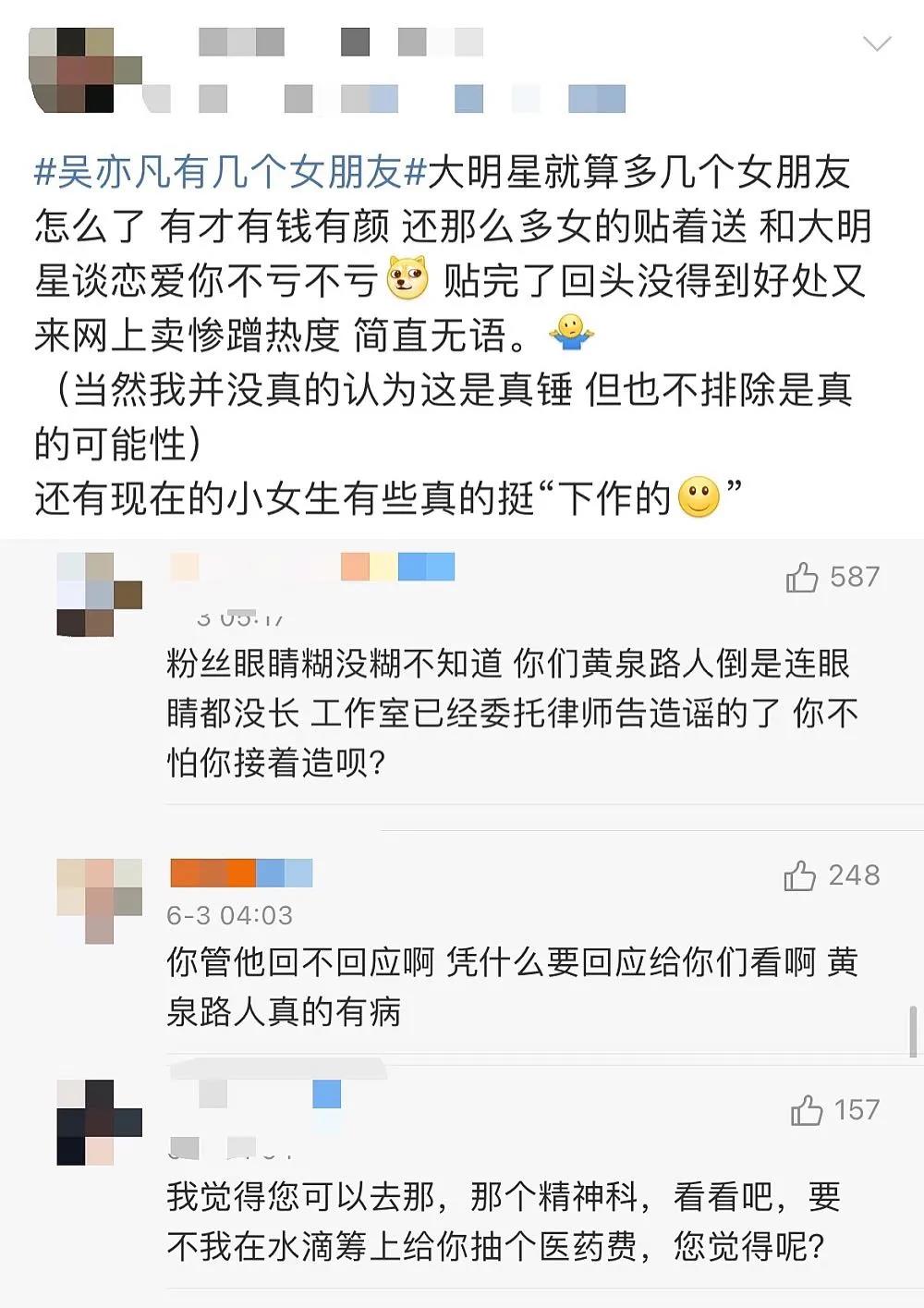The width and height of the screenshot is (924, 1308).
Task: Like the comment with 157 likes
Action: (x=807, y=1110)
